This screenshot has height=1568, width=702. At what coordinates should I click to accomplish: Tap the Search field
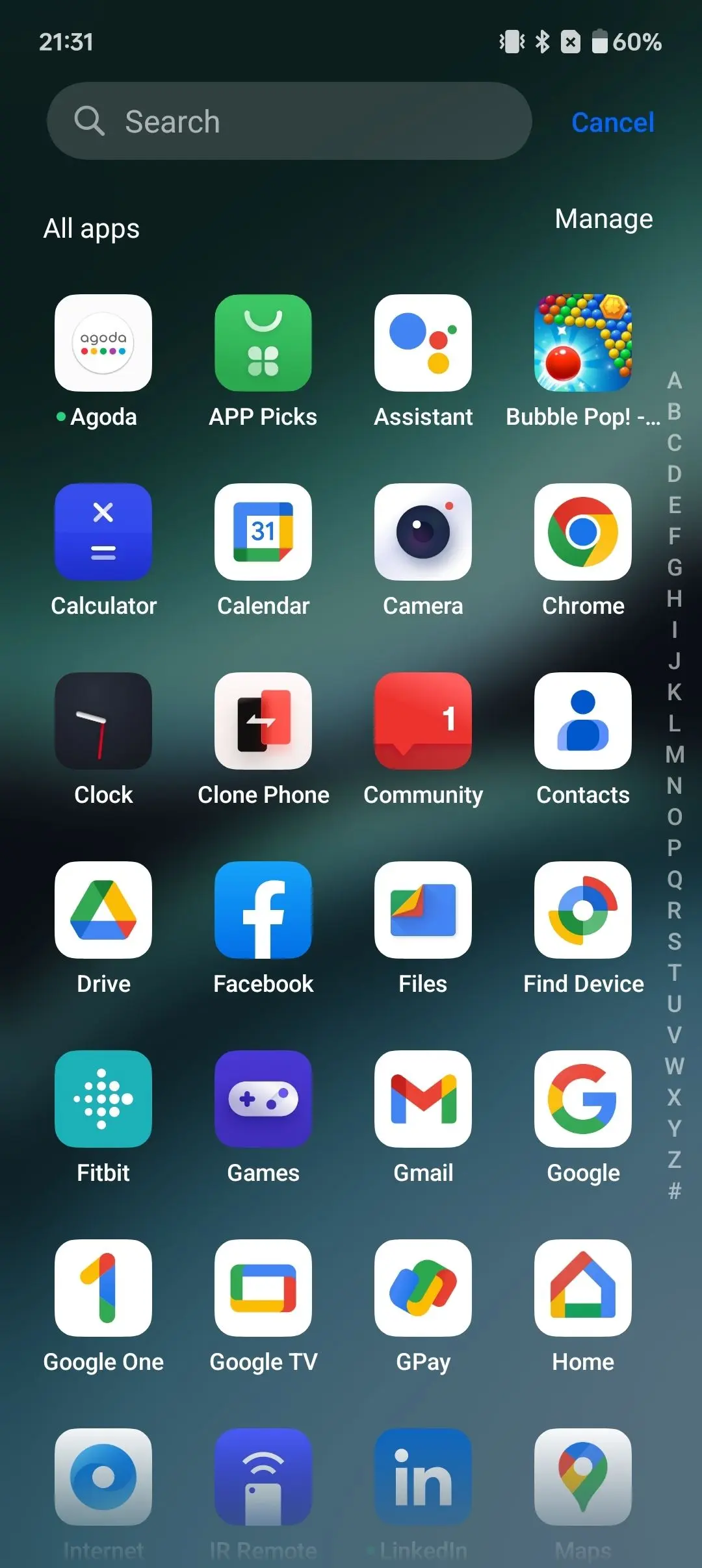[289, 121]
